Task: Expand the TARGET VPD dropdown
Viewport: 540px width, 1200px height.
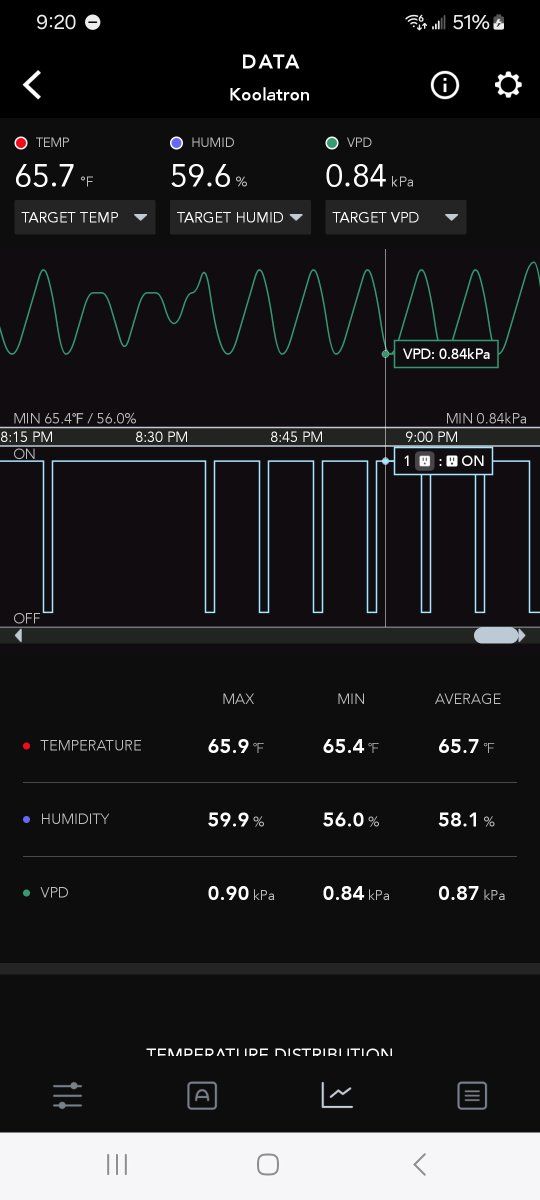Action: [x=395, y=217]
